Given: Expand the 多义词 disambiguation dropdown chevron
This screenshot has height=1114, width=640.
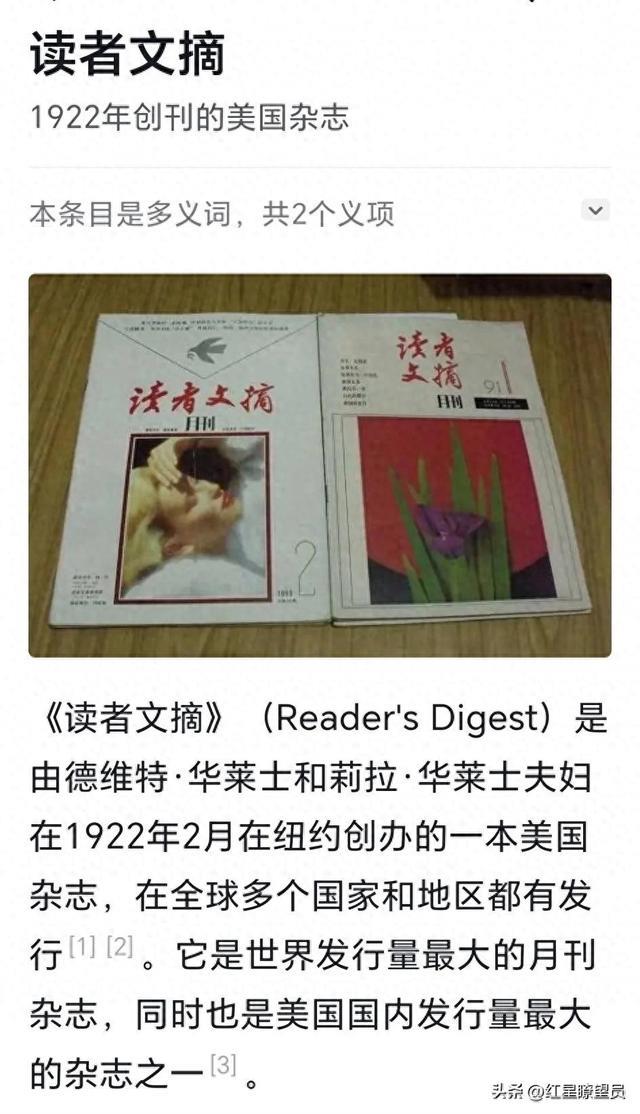Looking at the screenshot, I should coord(596,210).
